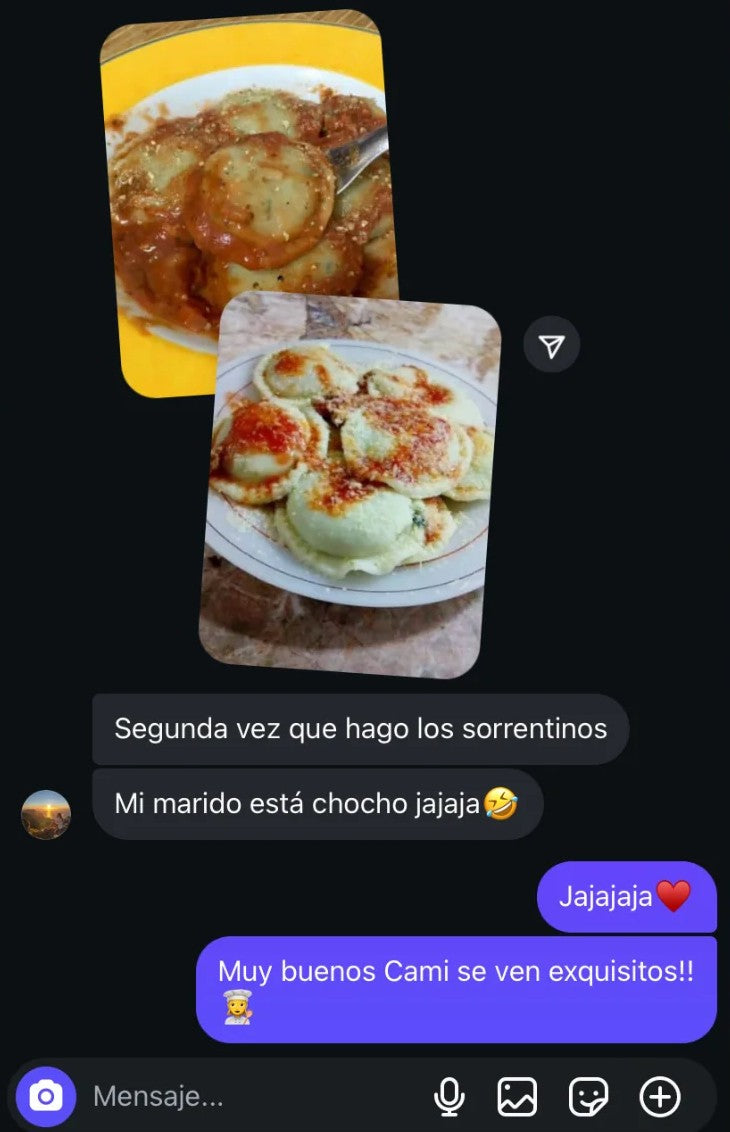
Task: Open the photo gallery picker
Action: click(x=517, y=1097)
